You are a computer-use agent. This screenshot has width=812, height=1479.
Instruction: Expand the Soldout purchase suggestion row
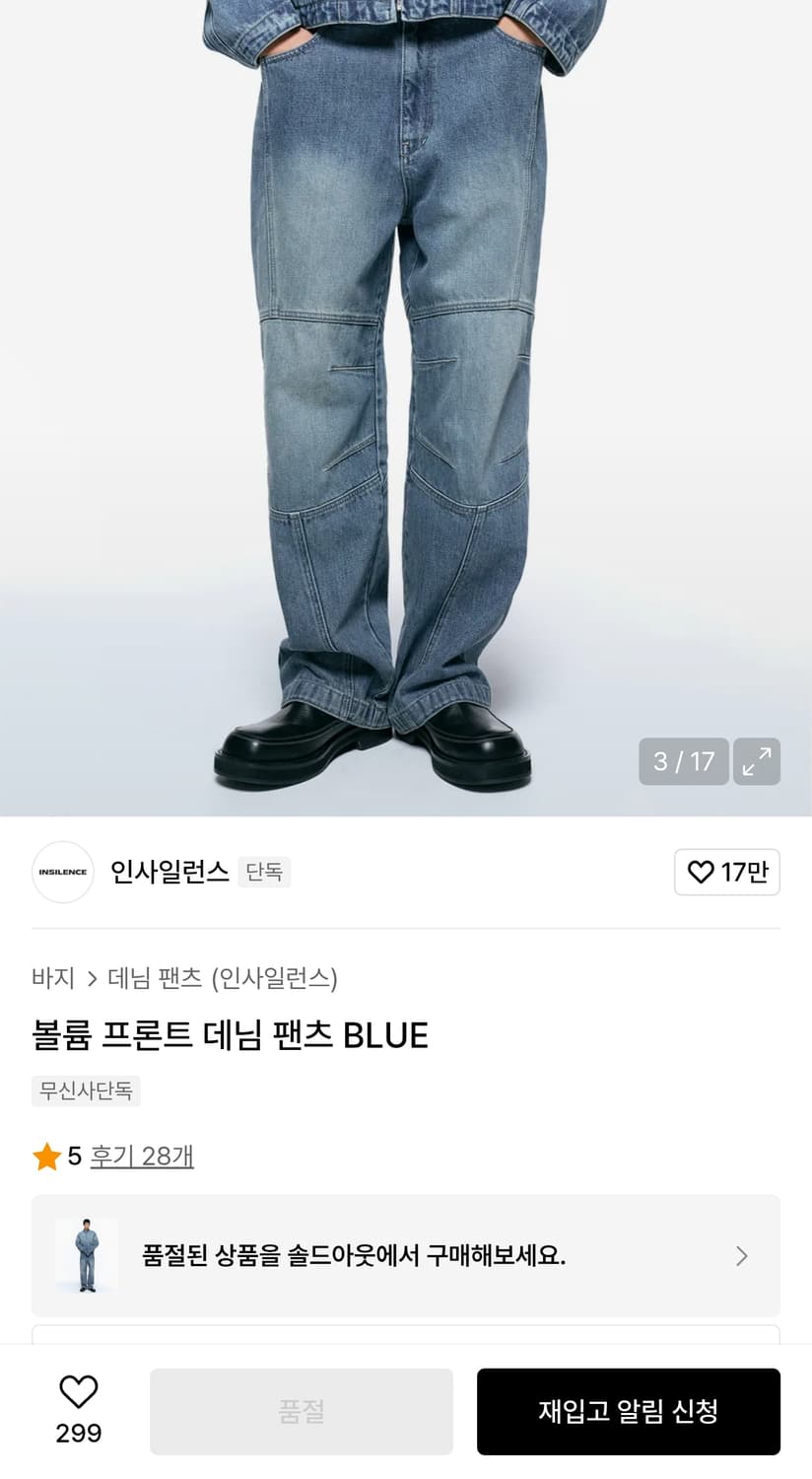pyautogui.click(x=406, y=1255)
